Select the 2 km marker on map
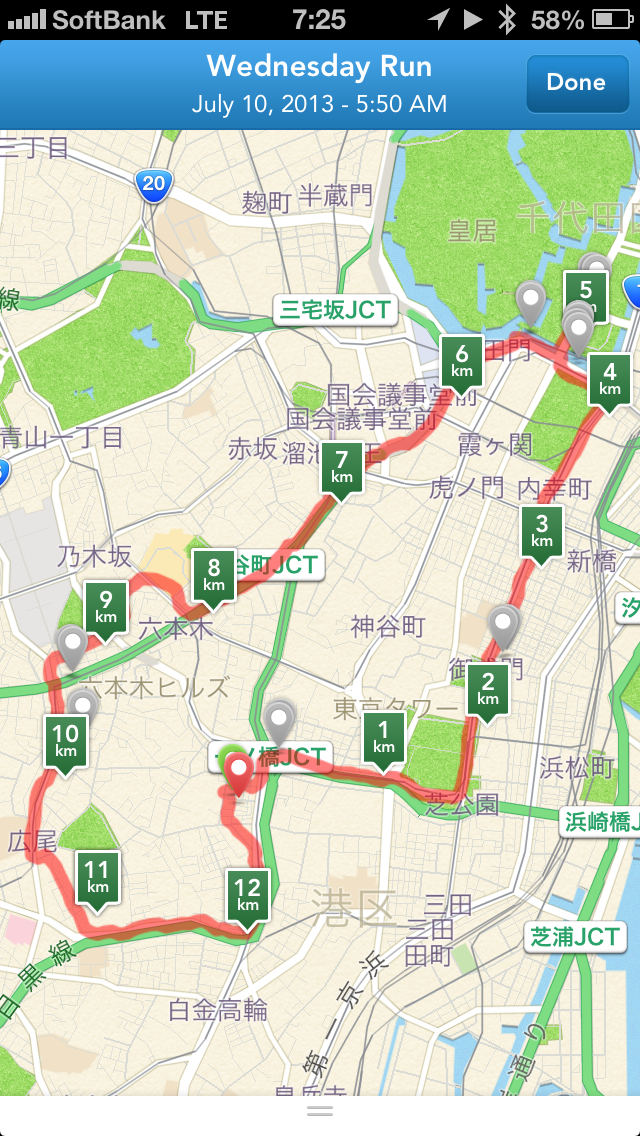Viewport: 640px width, 1136px height. point(487,690)
